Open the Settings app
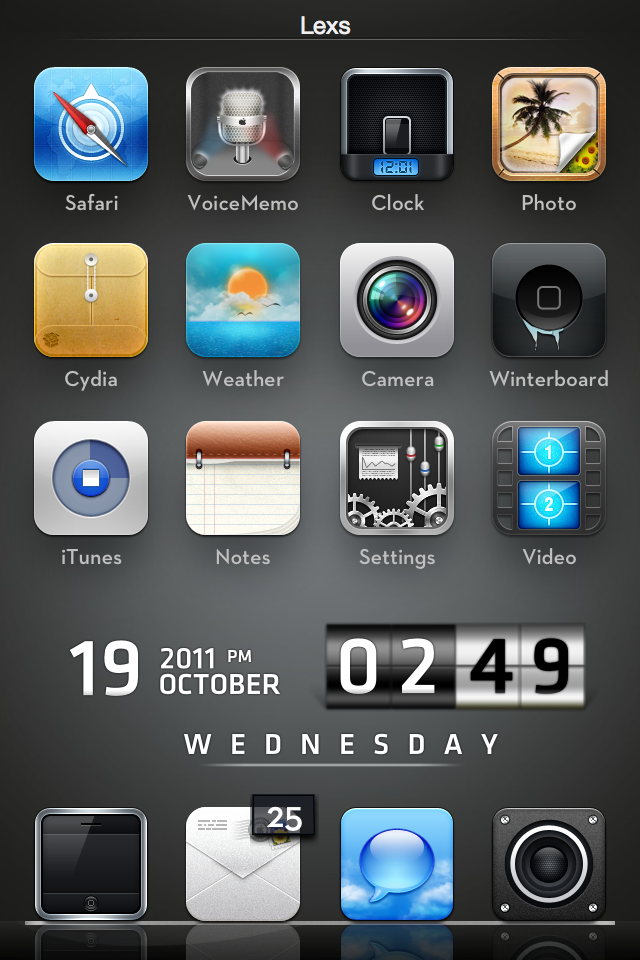 pos(397,478)
